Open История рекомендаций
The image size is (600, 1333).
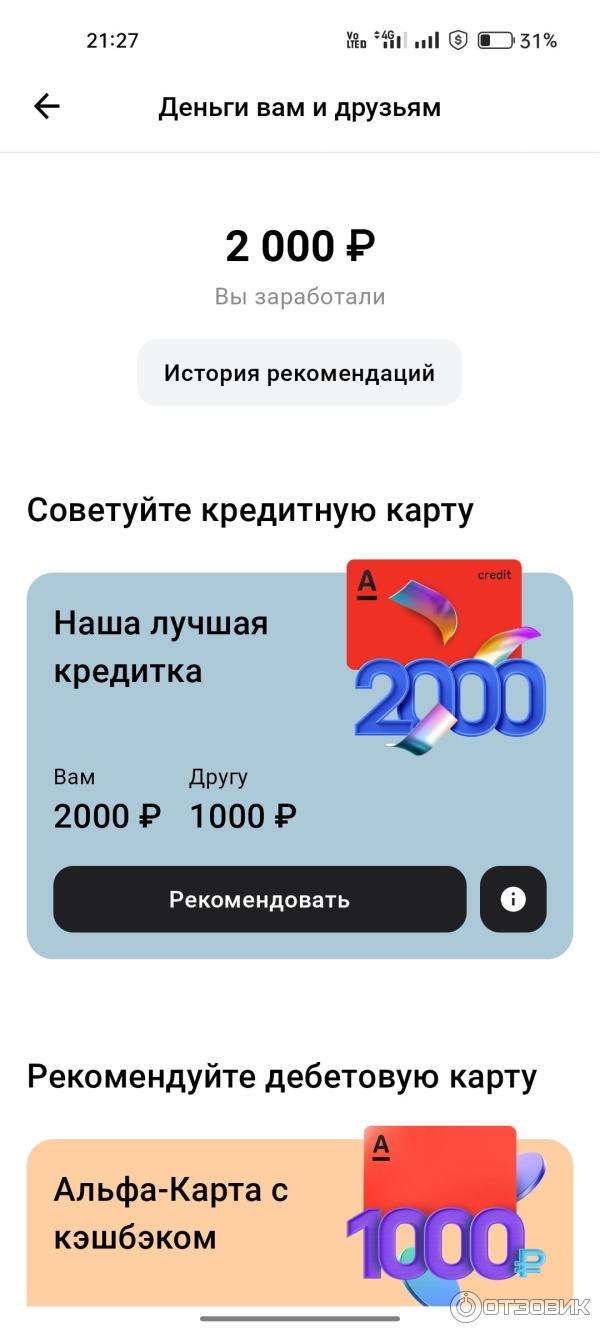point(299,373)
